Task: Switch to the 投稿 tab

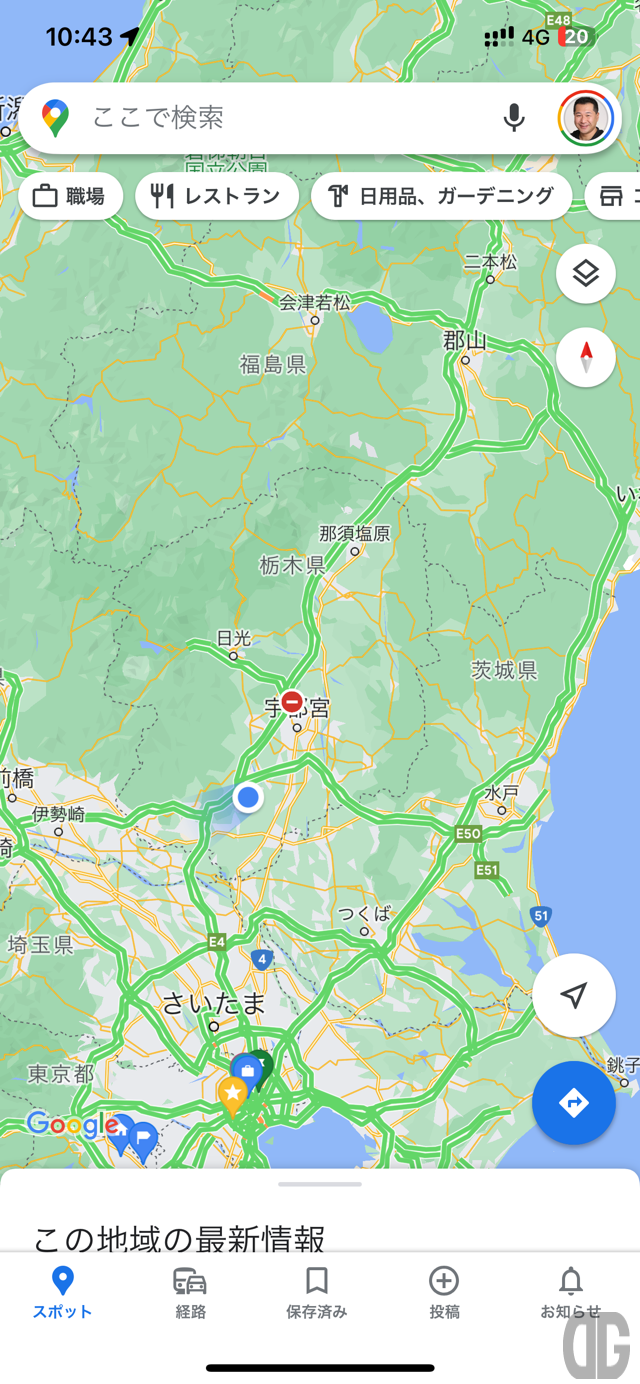Action: coord(444,1292)
